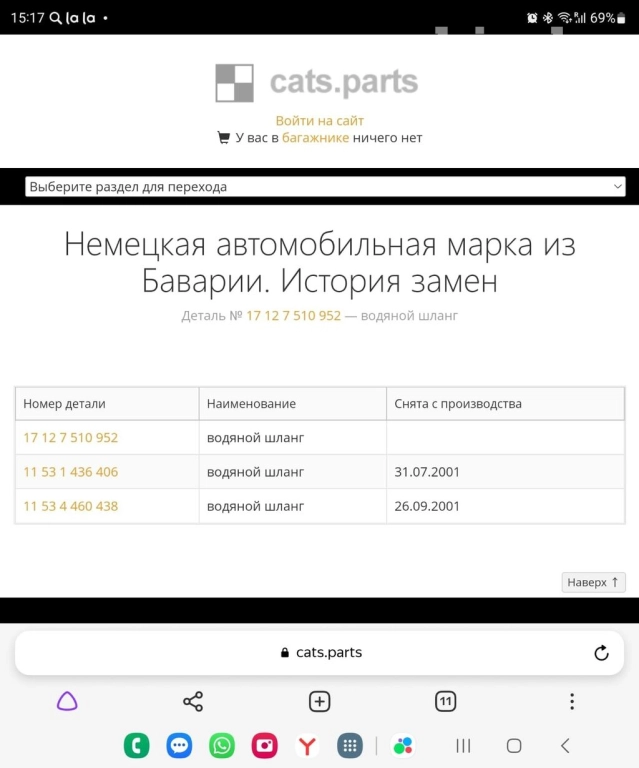Image resolution: width=639 pixels, height=768 pixels.
Task: Open the Alice voice assistant
Action: click(x=67, y=702)
